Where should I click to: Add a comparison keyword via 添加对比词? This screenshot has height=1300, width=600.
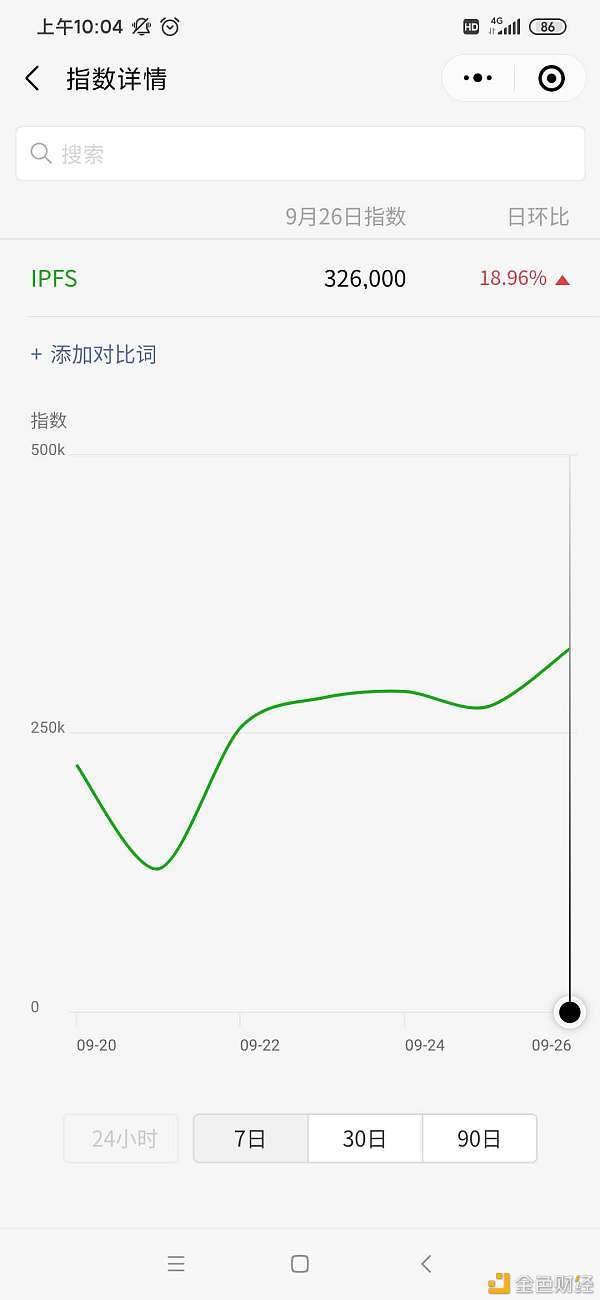point(94,355)
